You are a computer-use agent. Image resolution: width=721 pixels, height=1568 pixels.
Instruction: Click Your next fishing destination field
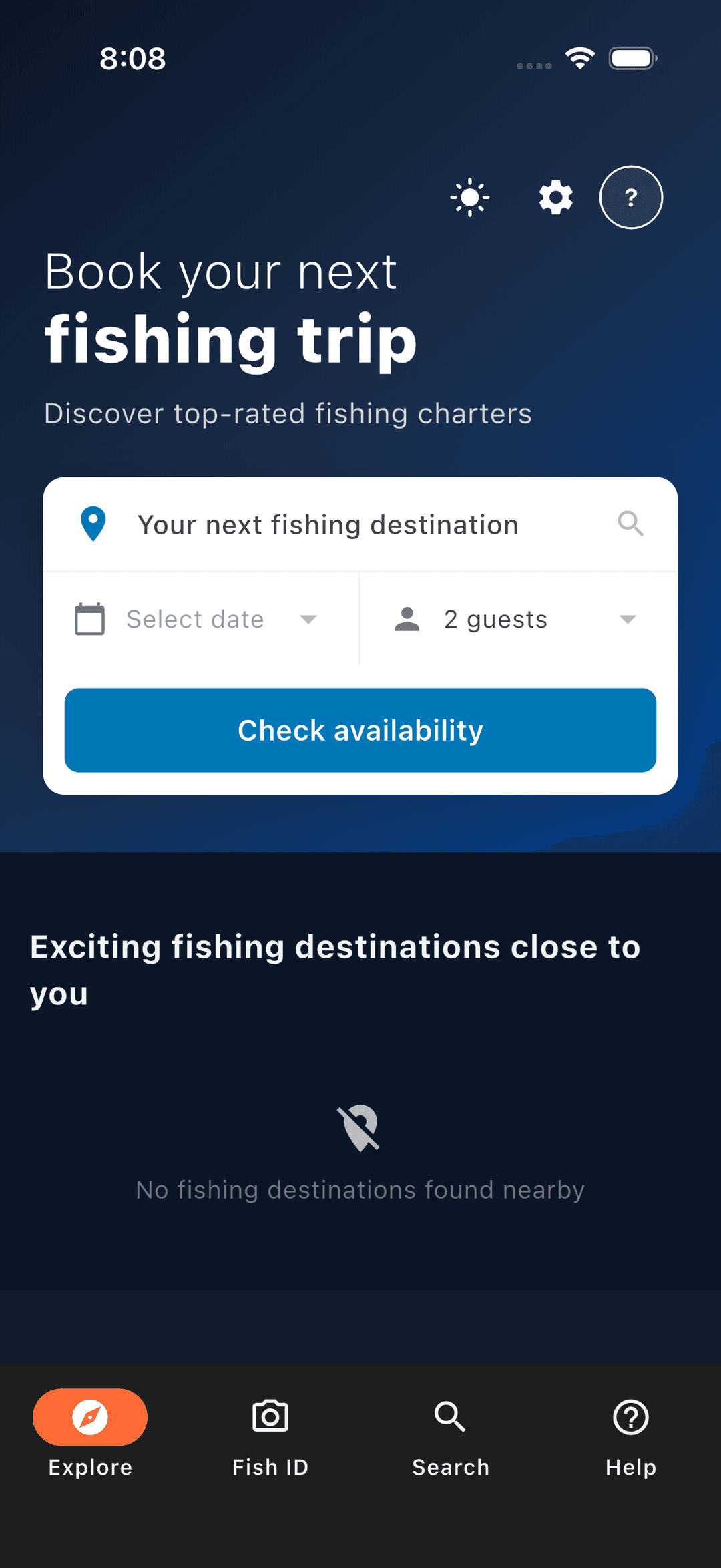click(x=328, y=524)
